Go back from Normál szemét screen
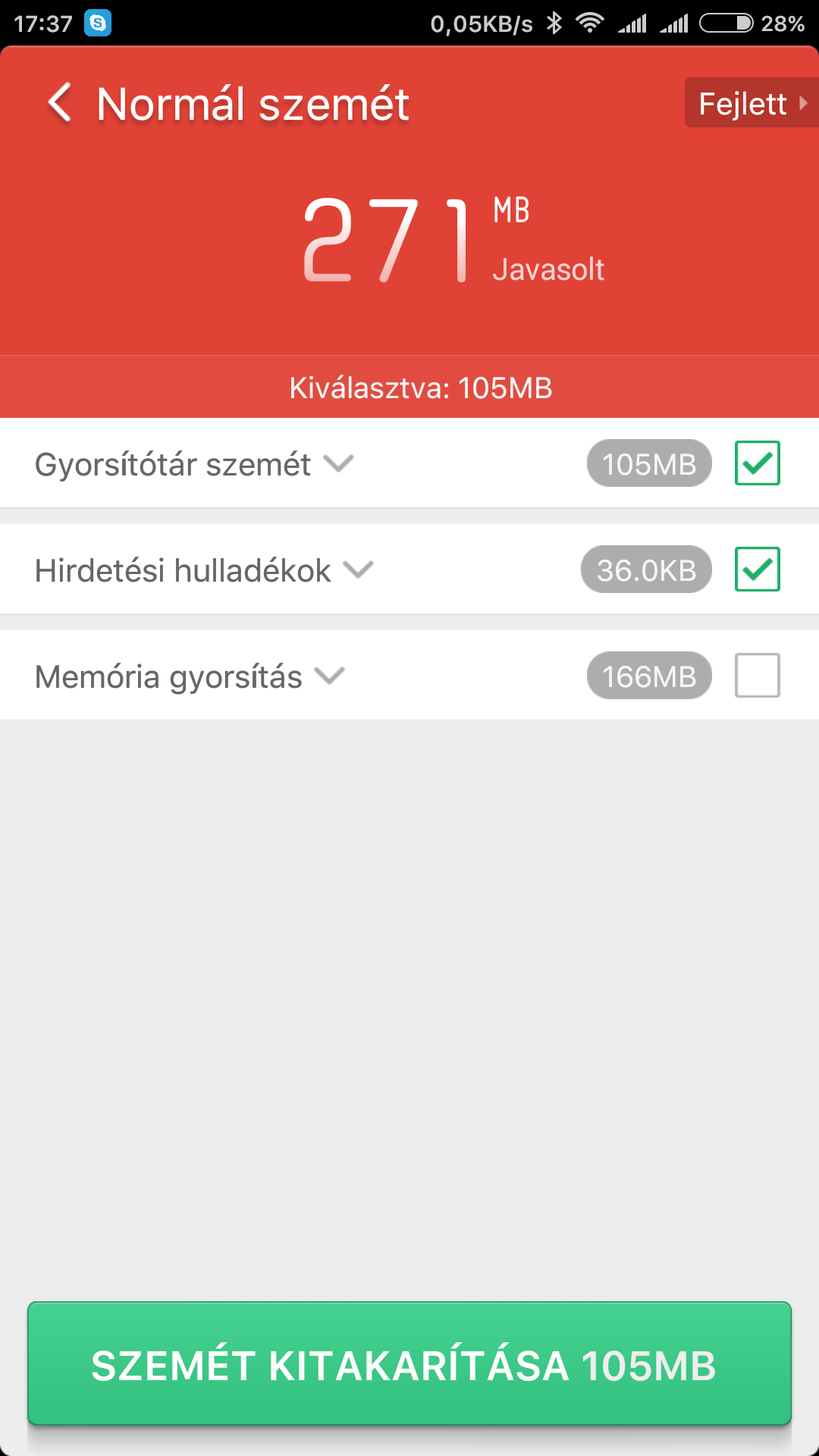 [x=60, y=102]
